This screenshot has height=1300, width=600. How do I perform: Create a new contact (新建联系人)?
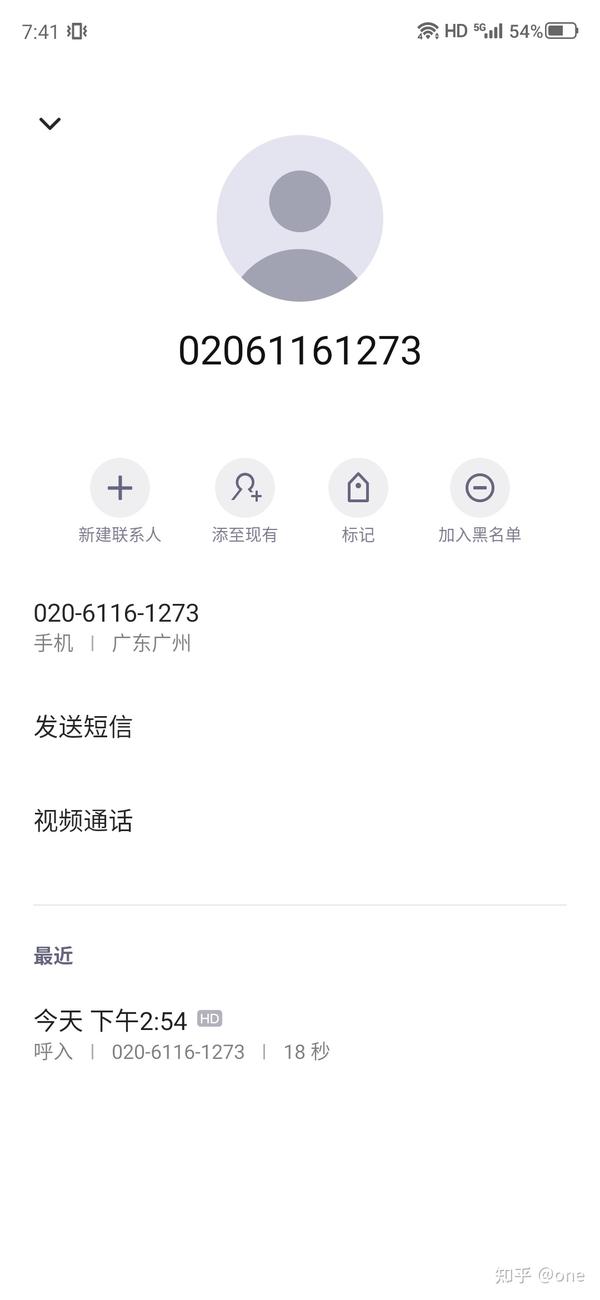(x=120, y=501)
